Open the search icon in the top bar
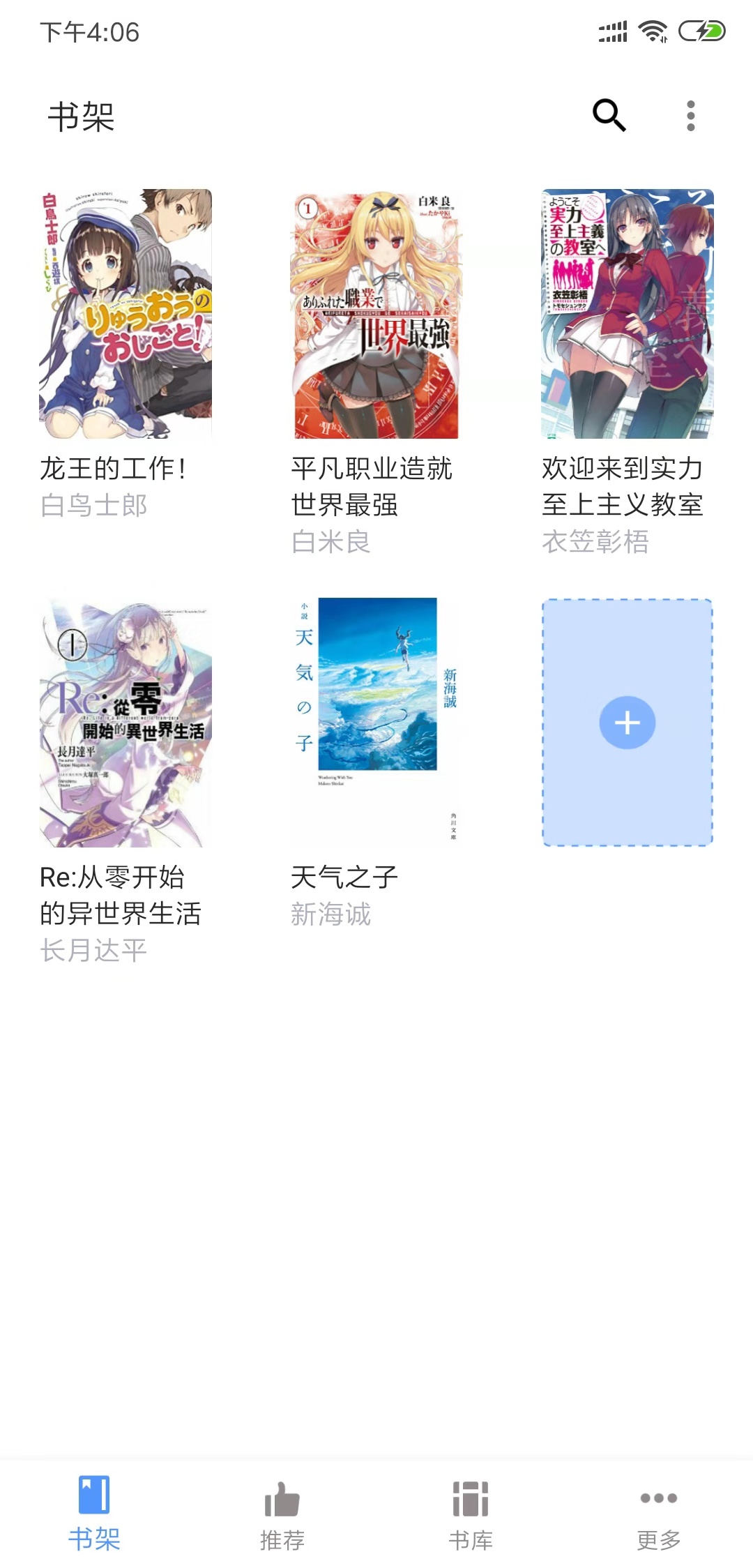 [609, 115]
